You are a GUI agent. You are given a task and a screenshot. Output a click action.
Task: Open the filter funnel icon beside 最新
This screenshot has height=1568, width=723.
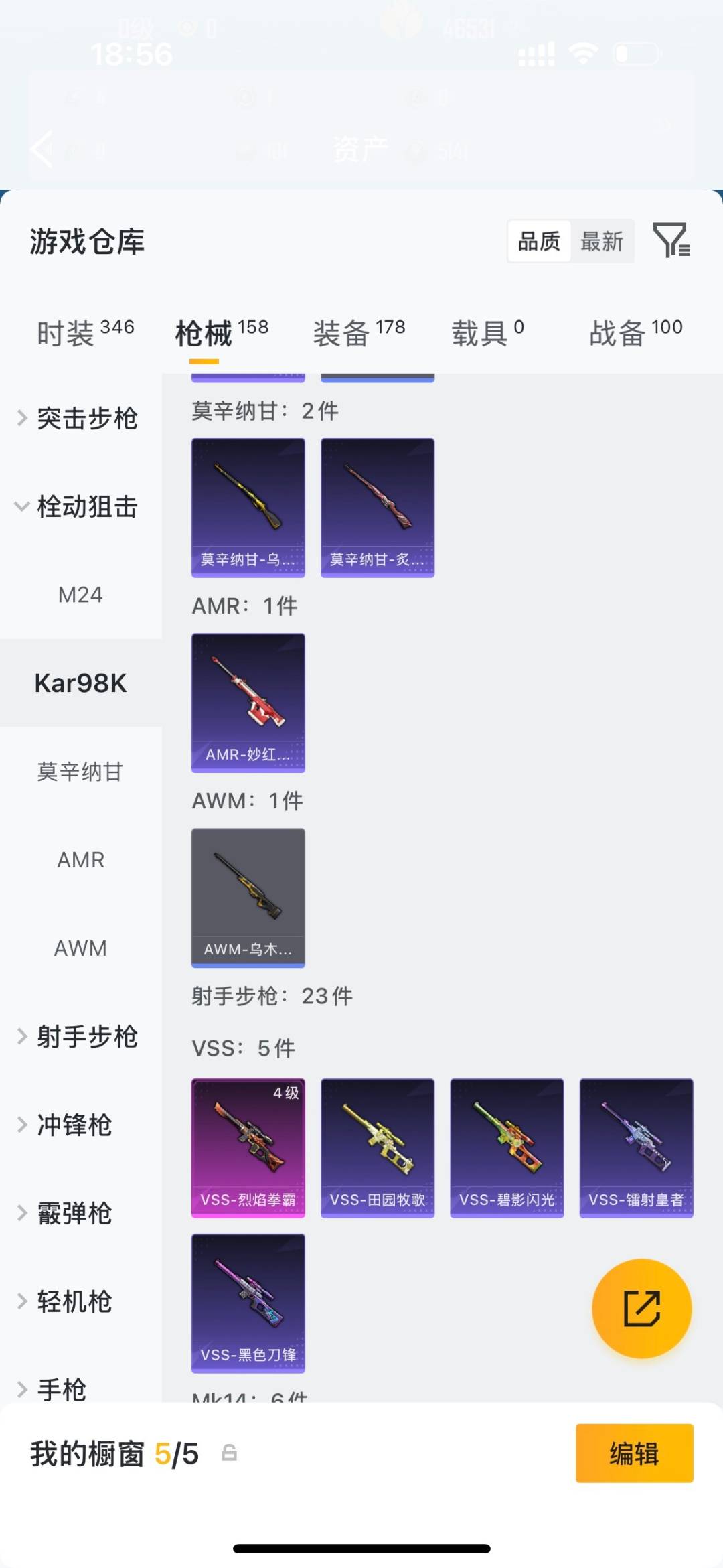(x=673, y=241)
